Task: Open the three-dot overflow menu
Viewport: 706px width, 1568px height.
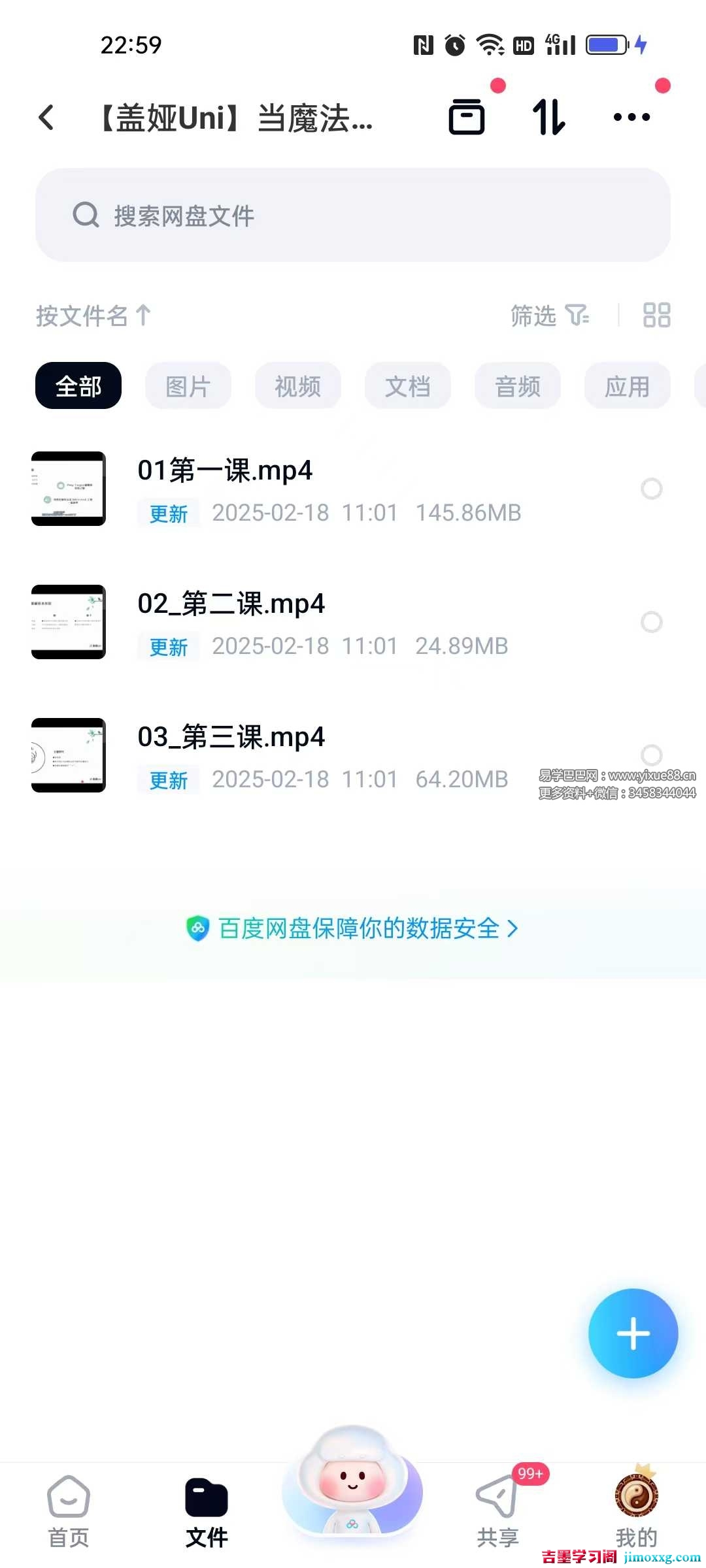Action: 631,117
